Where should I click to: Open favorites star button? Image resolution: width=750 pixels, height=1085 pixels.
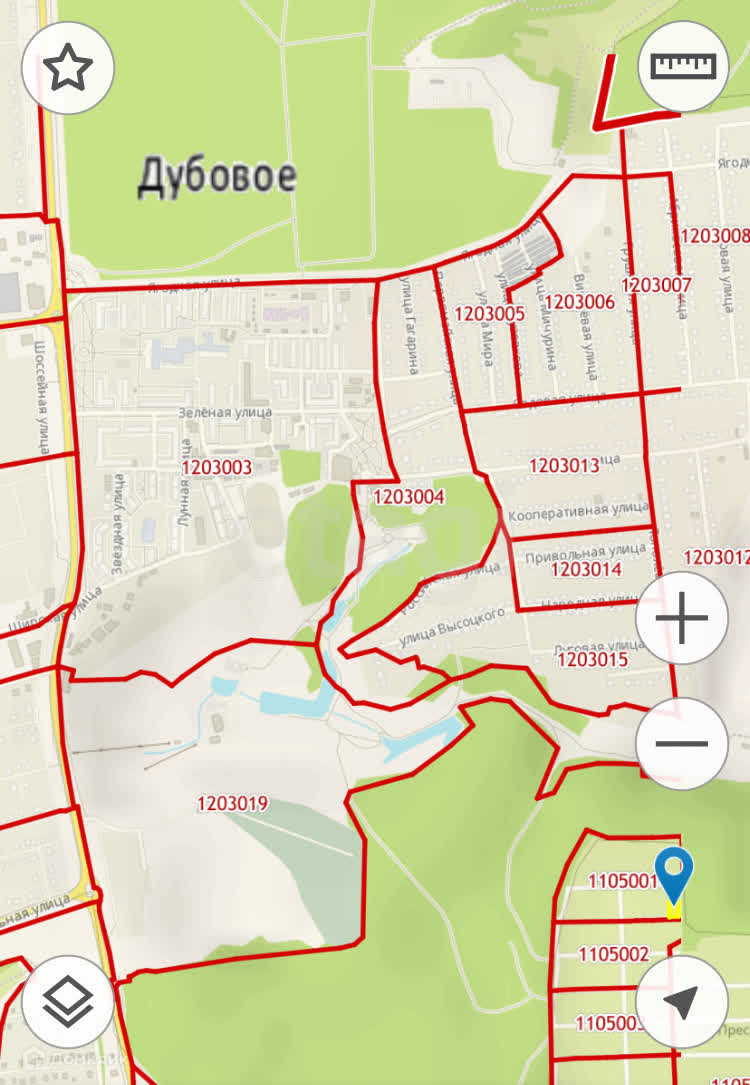(68, 68)
